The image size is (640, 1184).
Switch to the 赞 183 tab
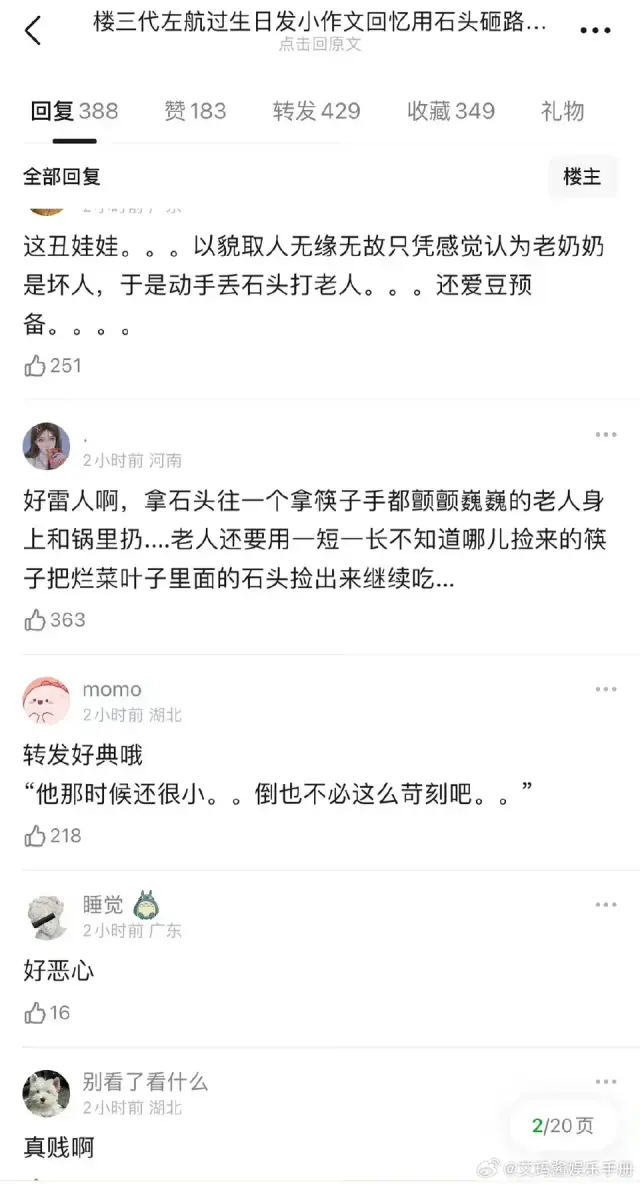click(195, 111)
